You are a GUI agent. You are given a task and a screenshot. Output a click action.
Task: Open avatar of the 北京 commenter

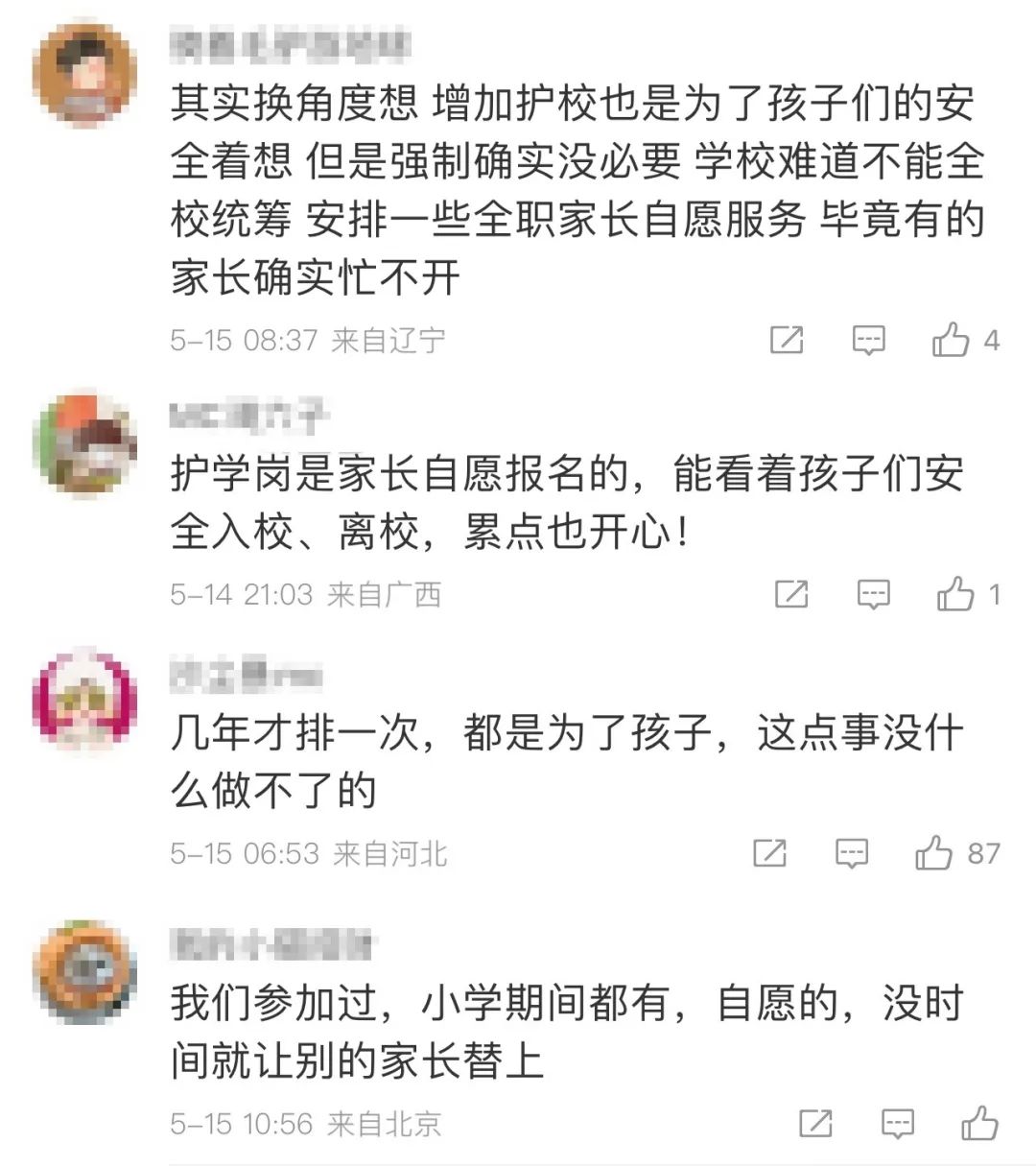tap(84, 970)
